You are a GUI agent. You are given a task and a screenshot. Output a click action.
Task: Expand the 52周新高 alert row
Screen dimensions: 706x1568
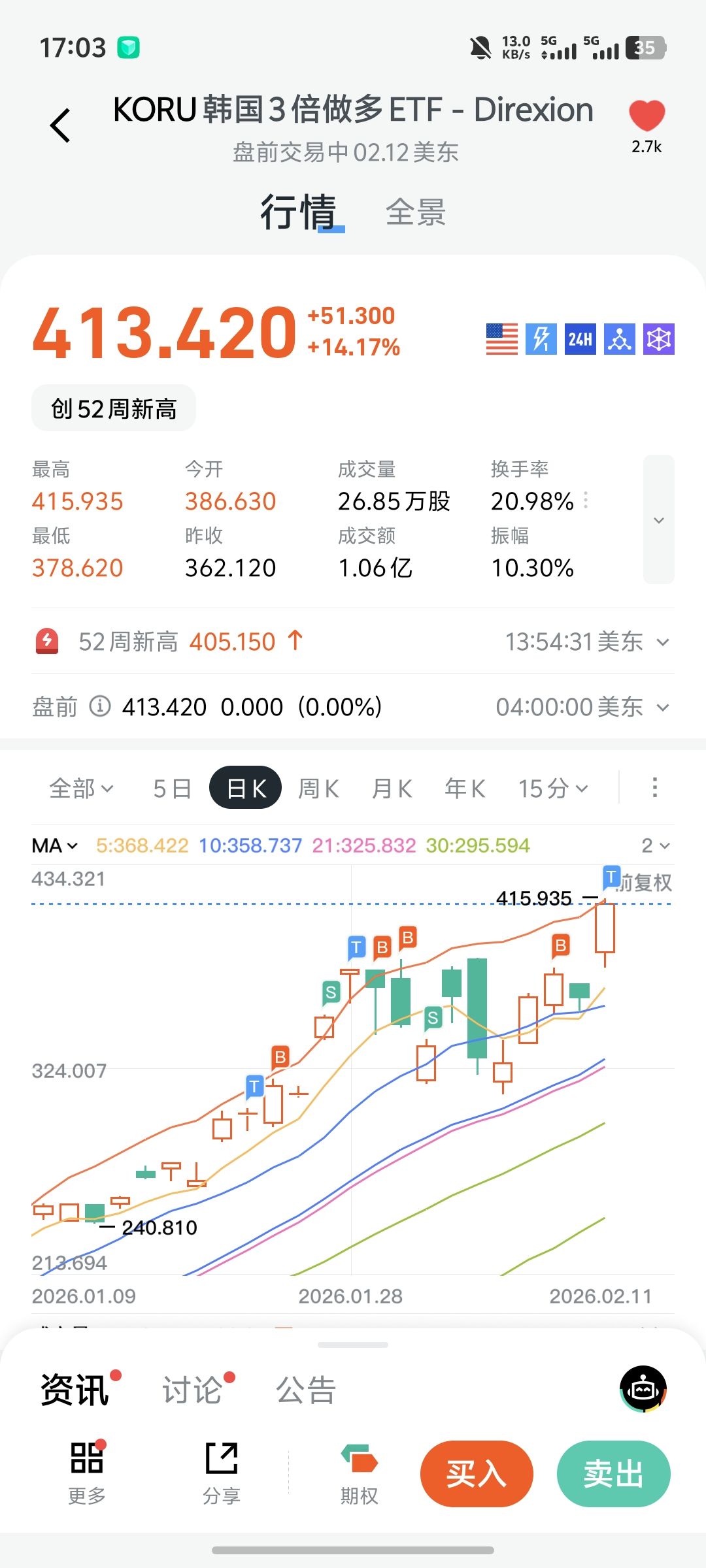tap(662, 642)
